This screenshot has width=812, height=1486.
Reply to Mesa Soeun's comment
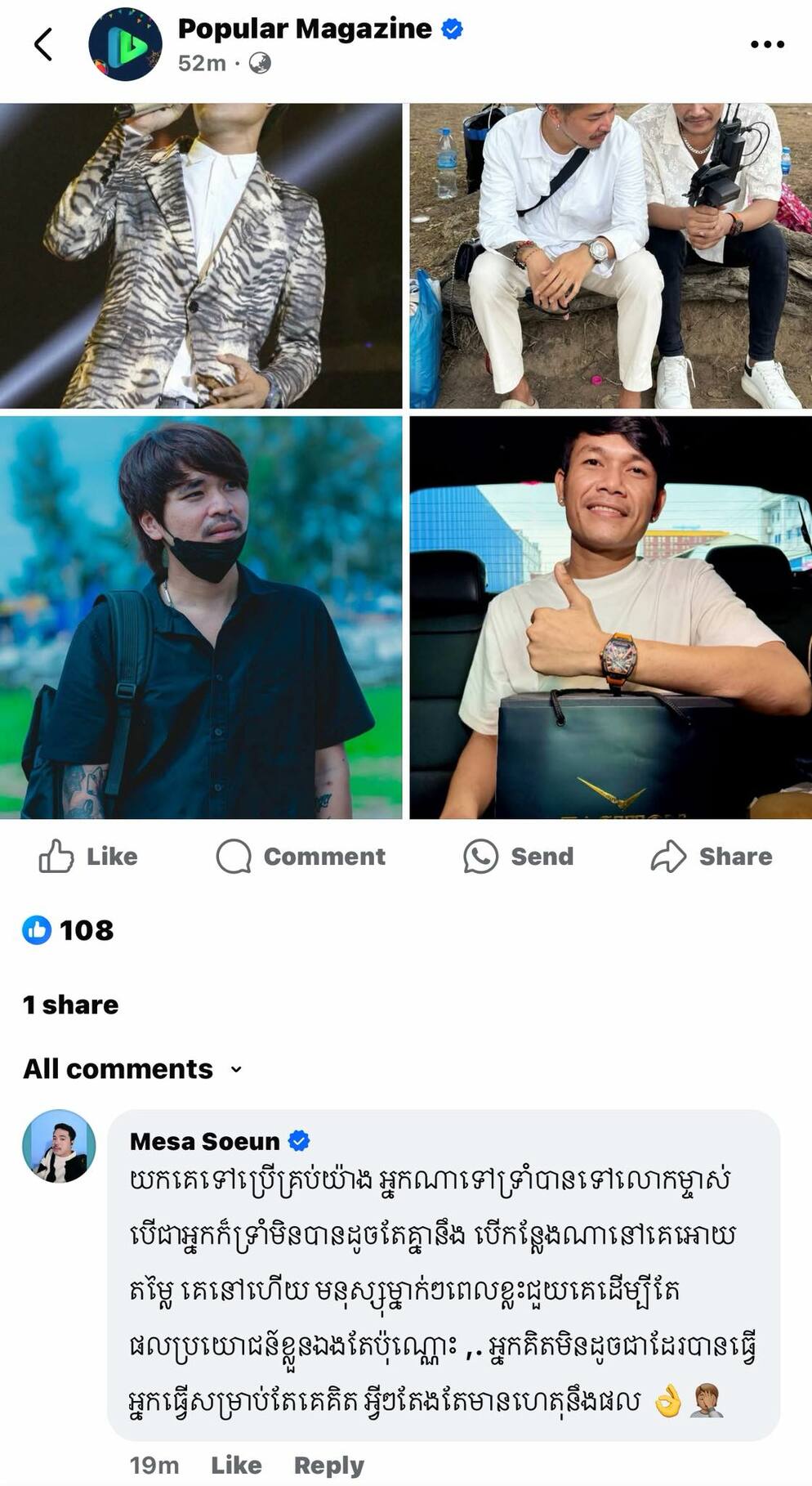point(328,1464)
